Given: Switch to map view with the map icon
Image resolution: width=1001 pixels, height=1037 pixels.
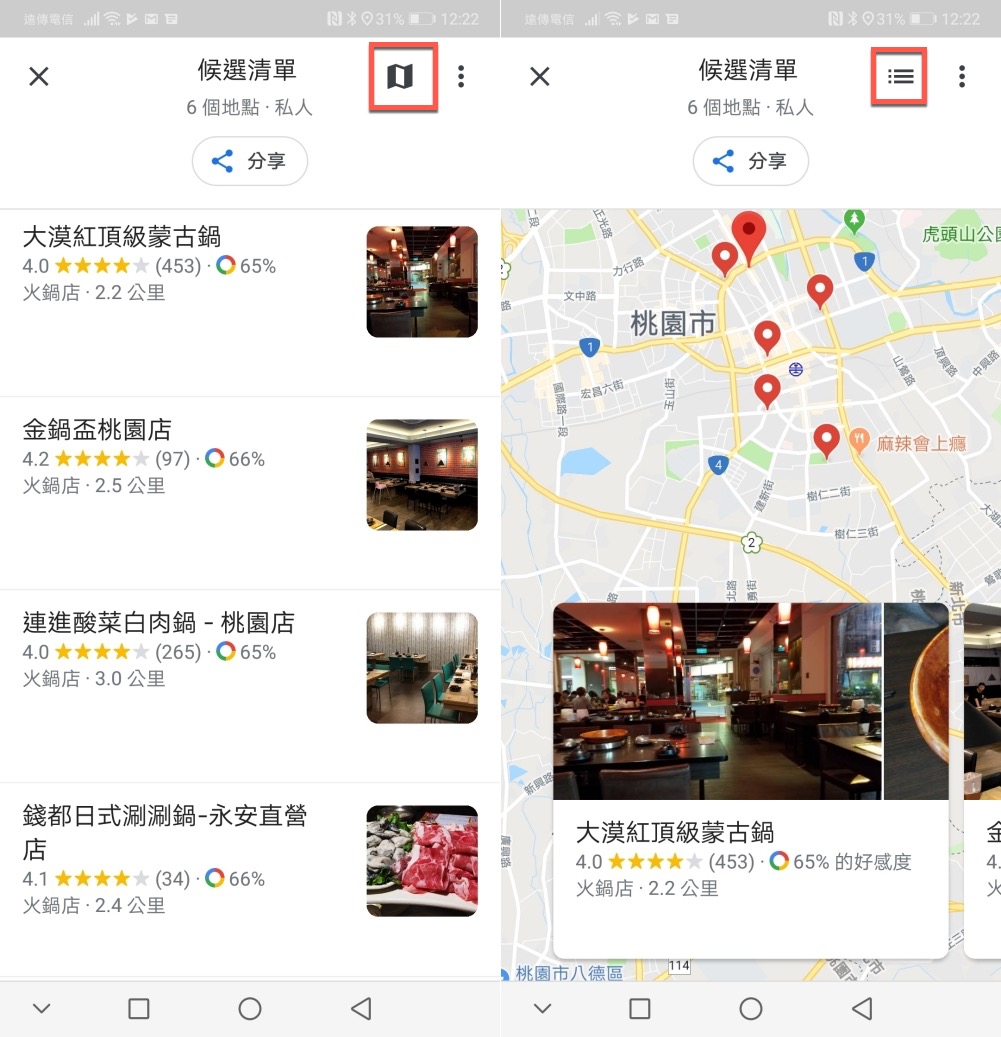Looking at the screenshot, I should coord(400,76).
